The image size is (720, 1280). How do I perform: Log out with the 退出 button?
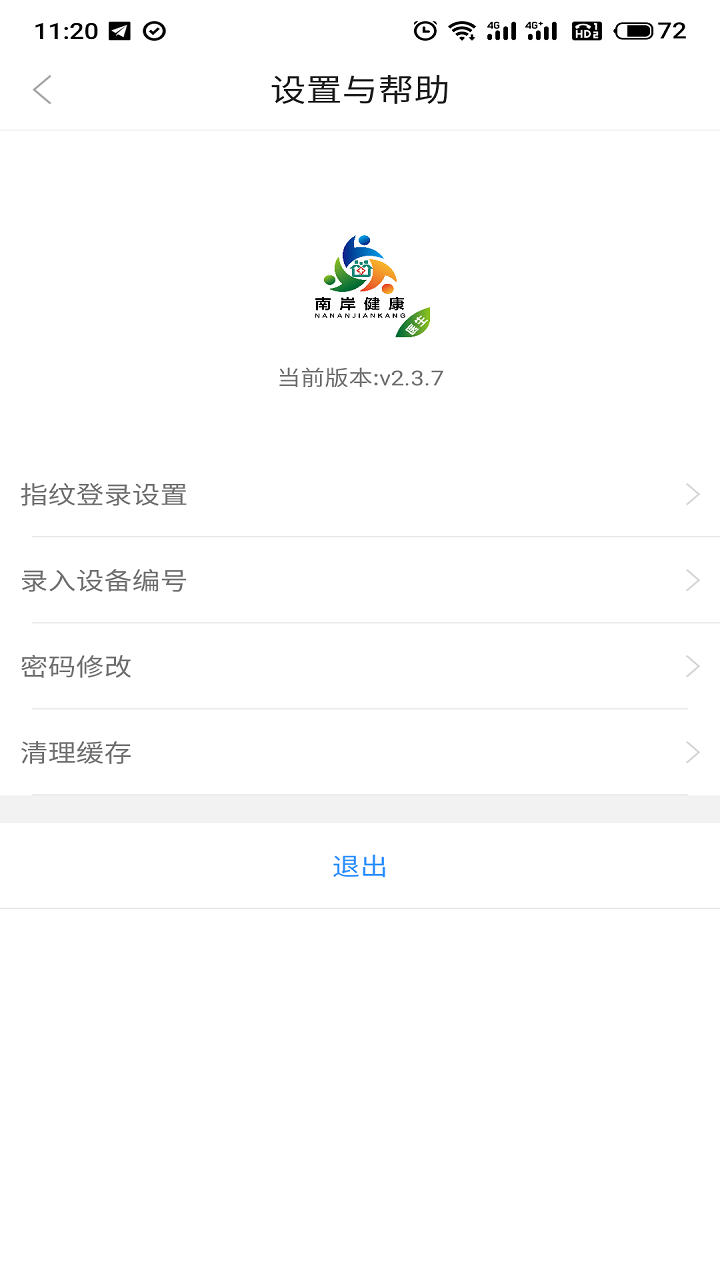(360, 866)
